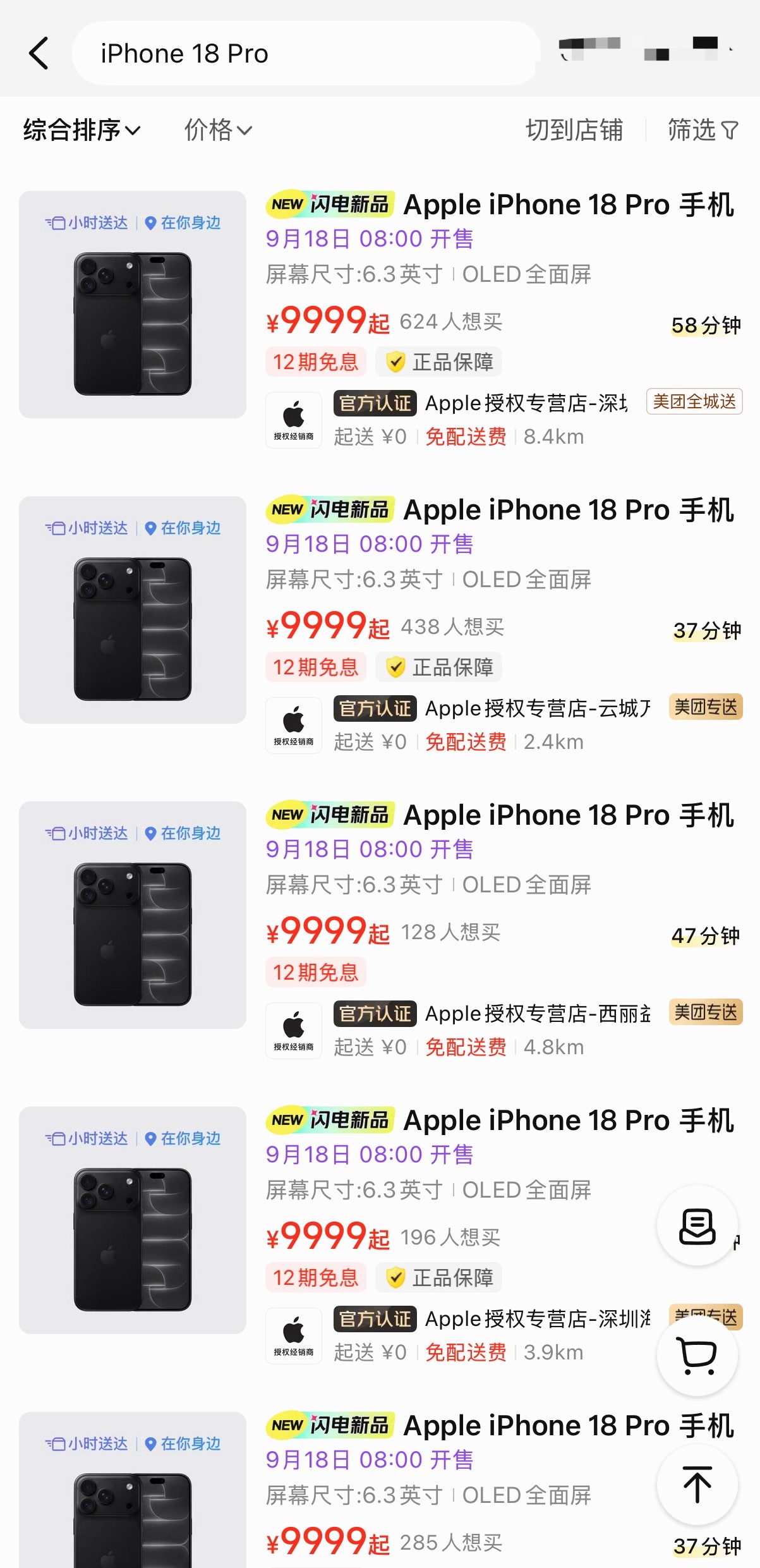
Task: Tap the iPhone 18 Pro search box
Action: tap(306, 53)
